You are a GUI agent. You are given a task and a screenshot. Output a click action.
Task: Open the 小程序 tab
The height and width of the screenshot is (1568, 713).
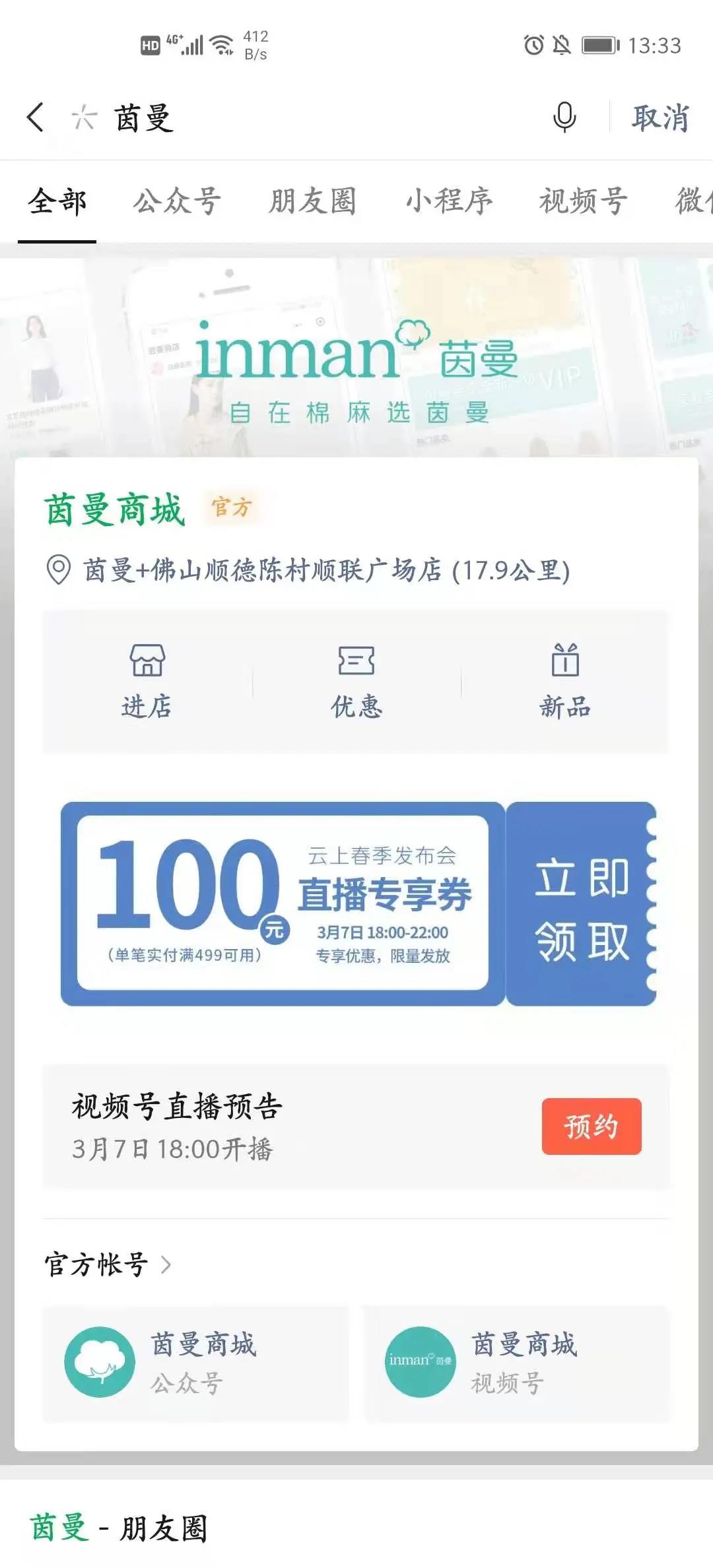(x=448, y=202)
